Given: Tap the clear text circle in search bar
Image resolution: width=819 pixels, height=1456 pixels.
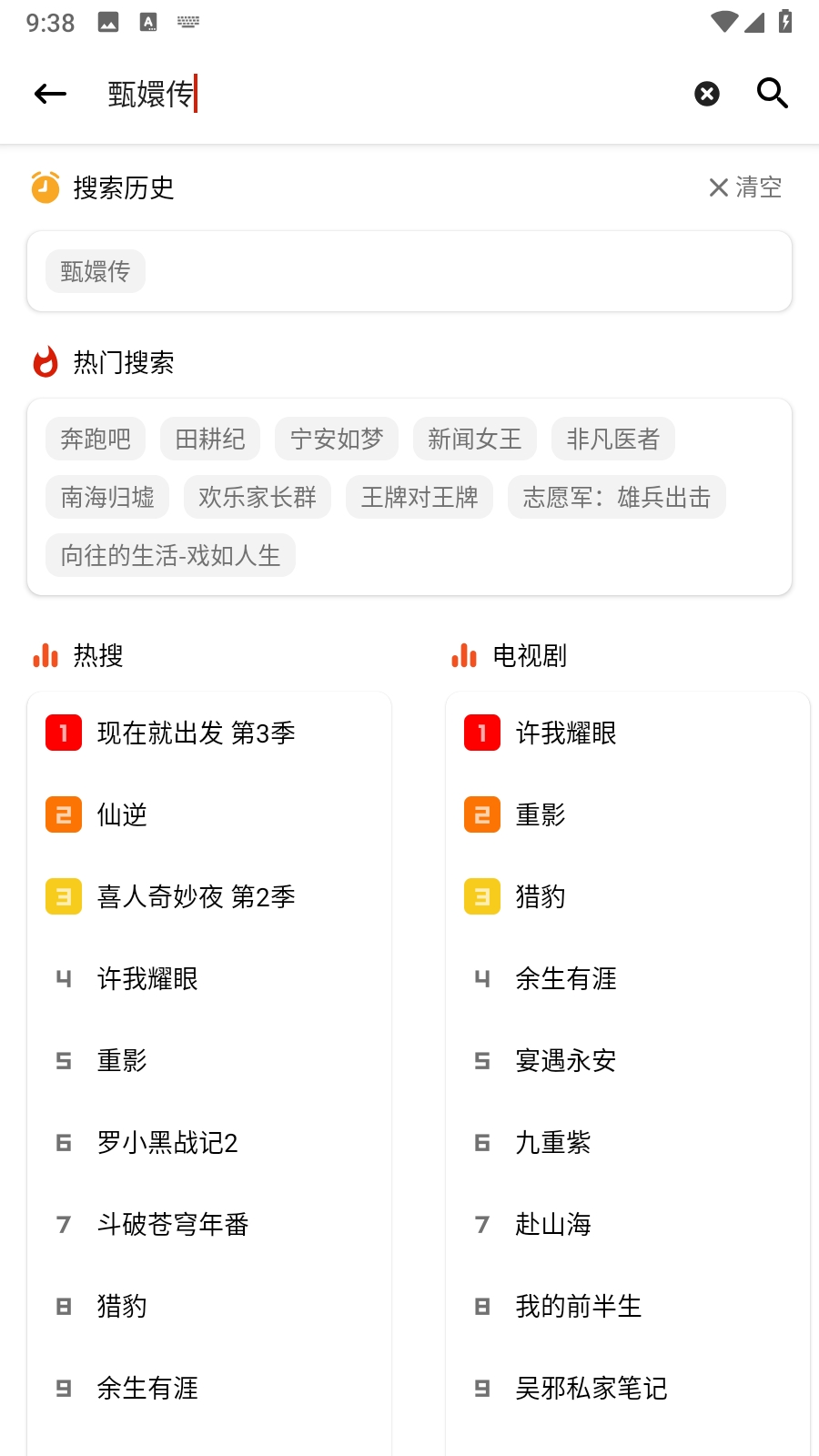Looking at the screenshot, I should [706, 94].
